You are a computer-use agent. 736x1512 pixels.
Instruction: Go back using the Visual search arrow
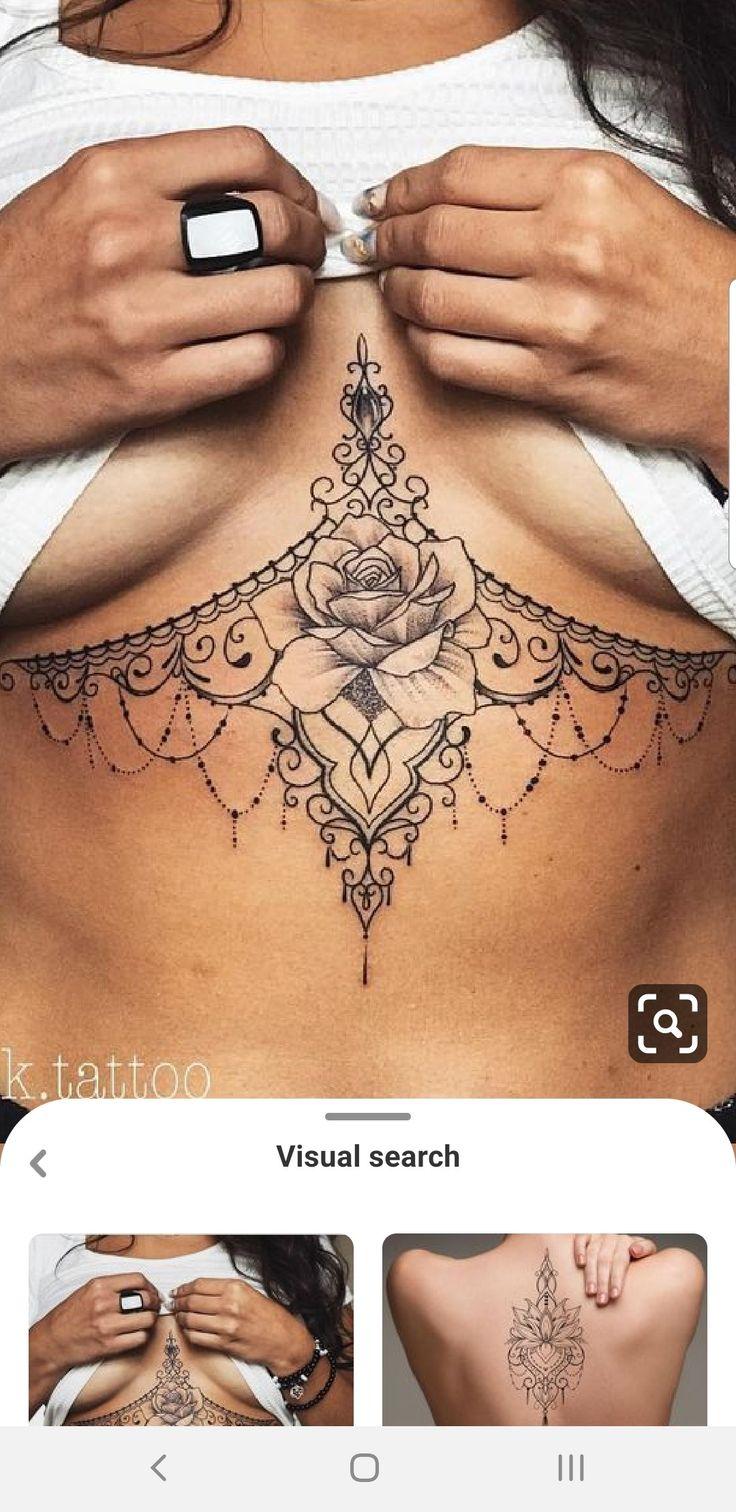pyautogui.click(x=39, y=1163)
